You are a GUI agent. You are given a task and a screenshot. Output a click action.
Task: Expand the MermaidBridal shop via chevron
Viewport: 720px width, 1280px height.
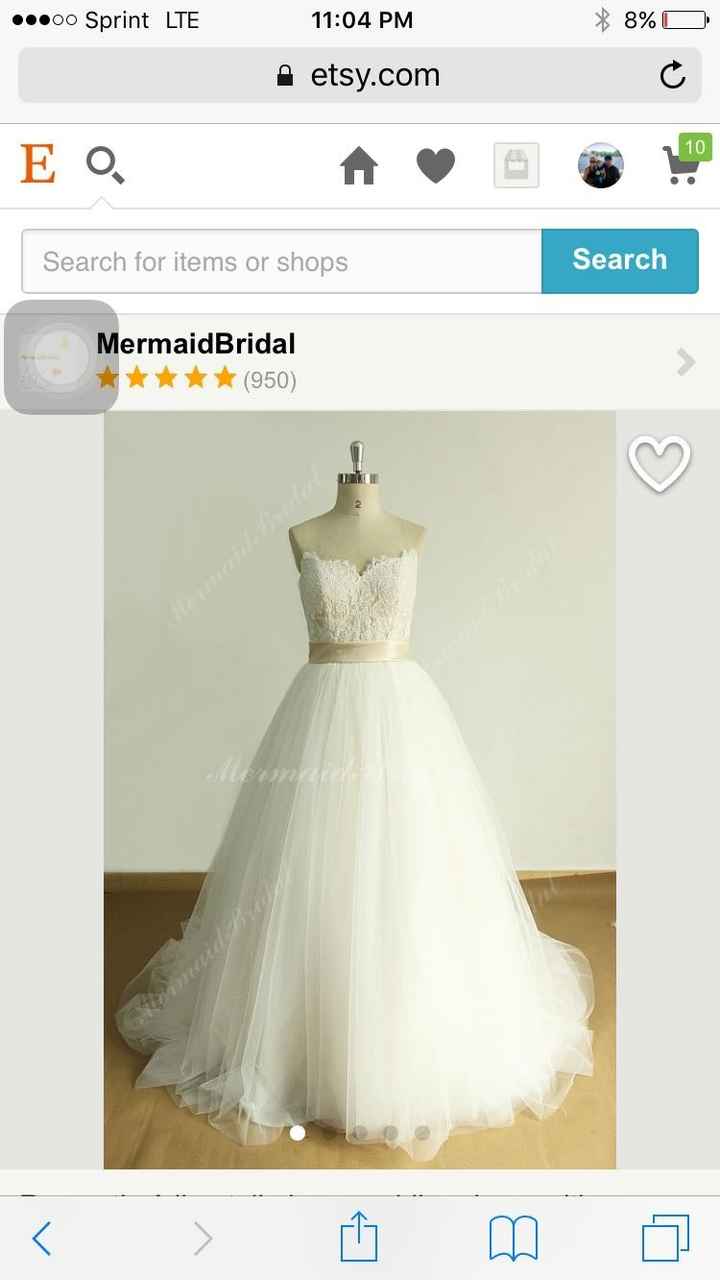(684, 362)
